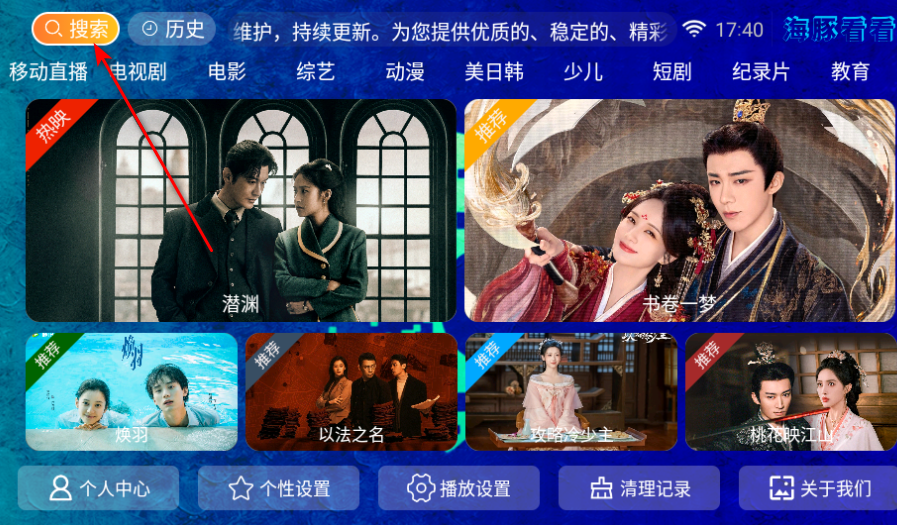Open the 桃花映江山 show card
897x525 pixels.
(x=790, y=391)
